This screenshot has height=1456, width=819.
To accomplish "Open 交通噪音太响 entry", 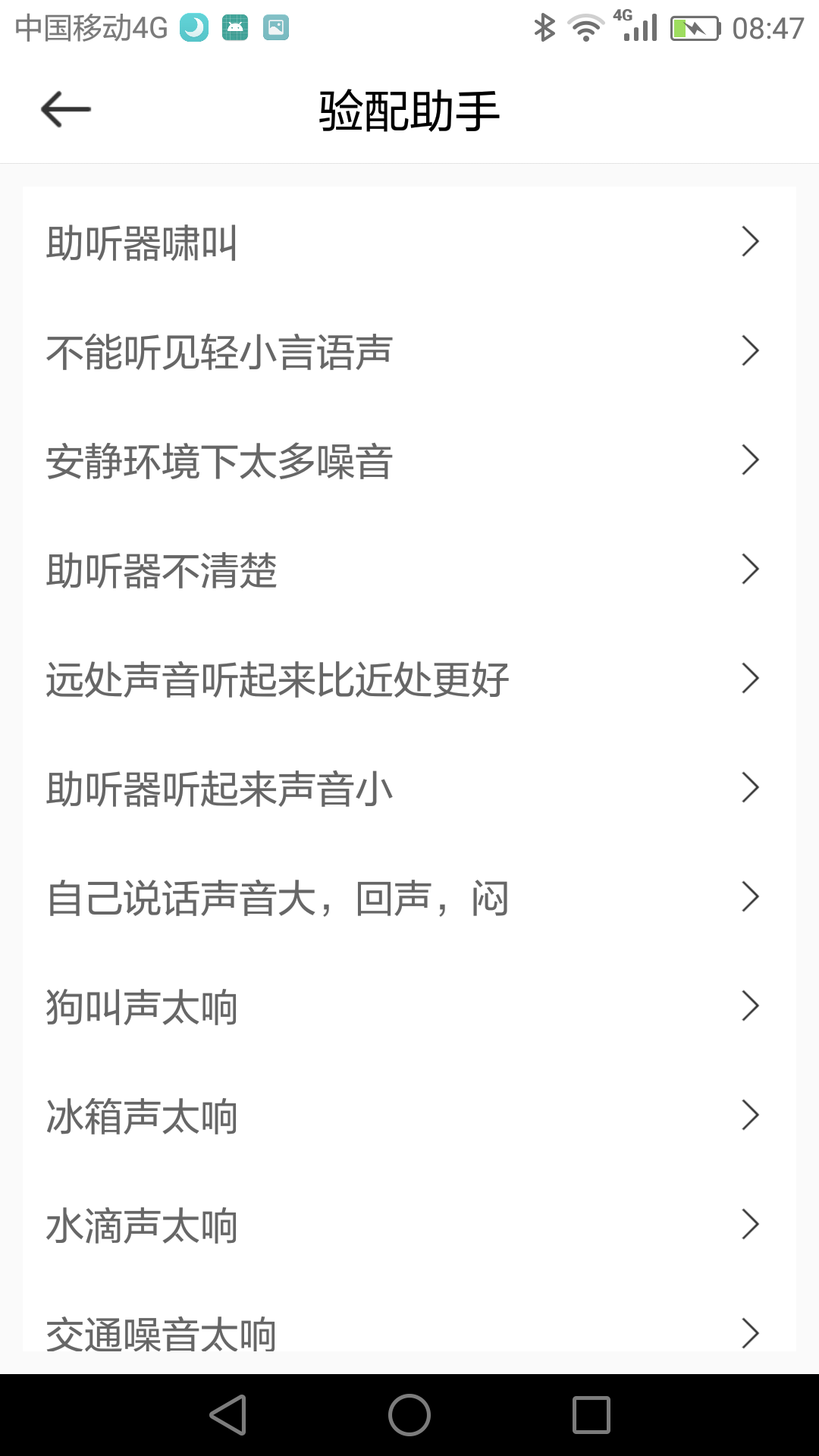I will point(409,1332).
